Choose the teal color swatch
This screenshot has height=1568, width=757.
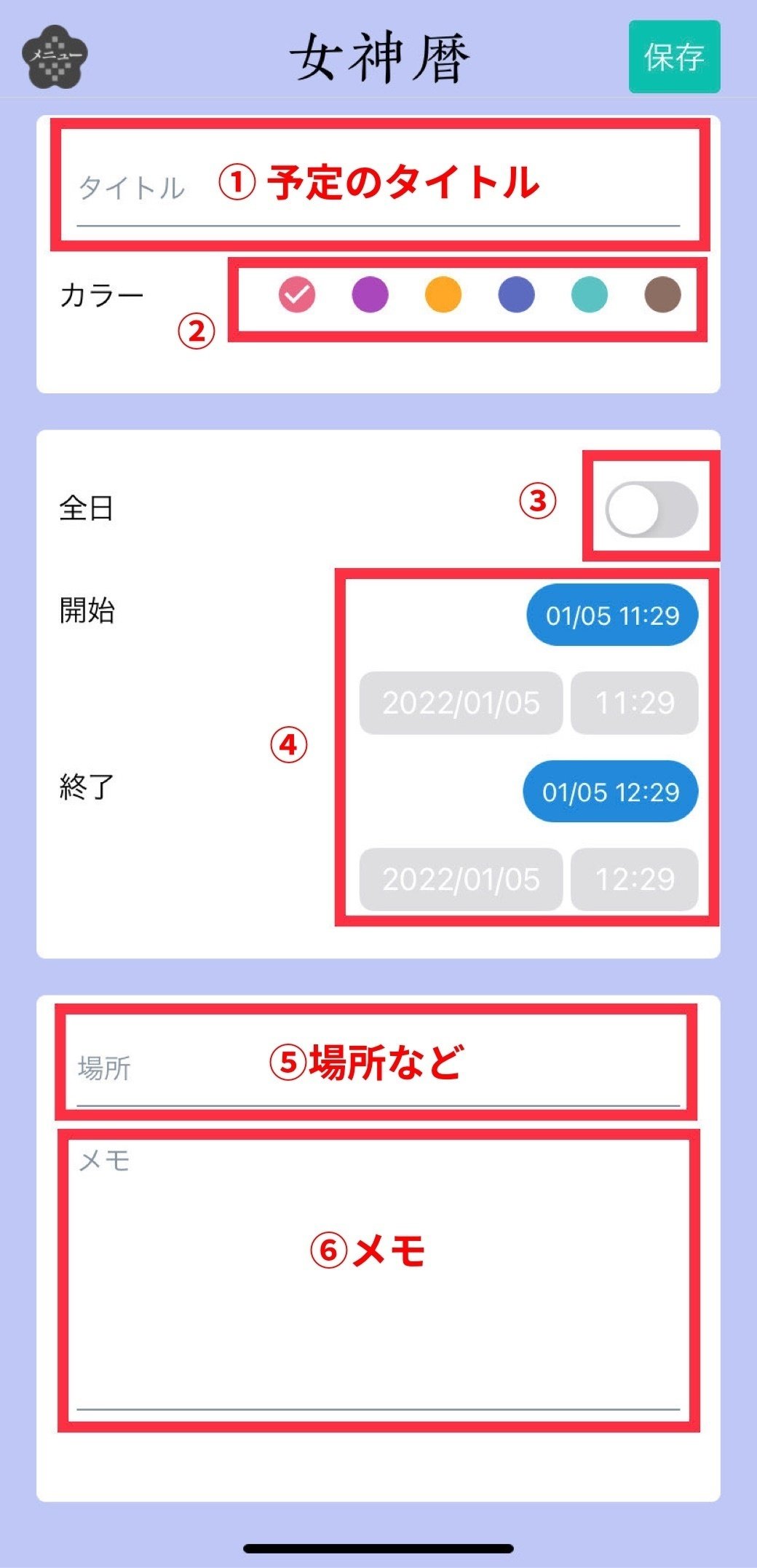point(590,294)
